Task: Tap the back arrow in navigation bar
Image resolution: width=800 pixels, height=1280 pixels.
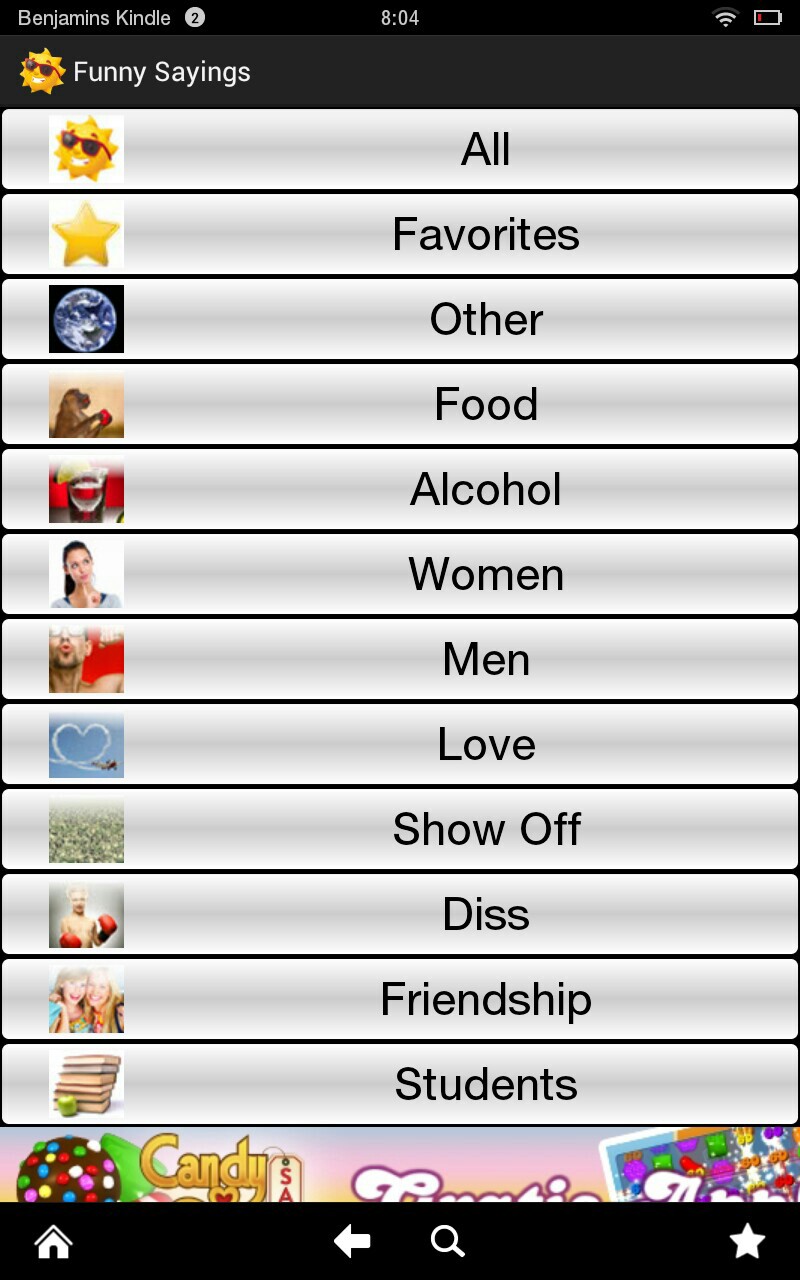Action: click(x=352, y=1242)
